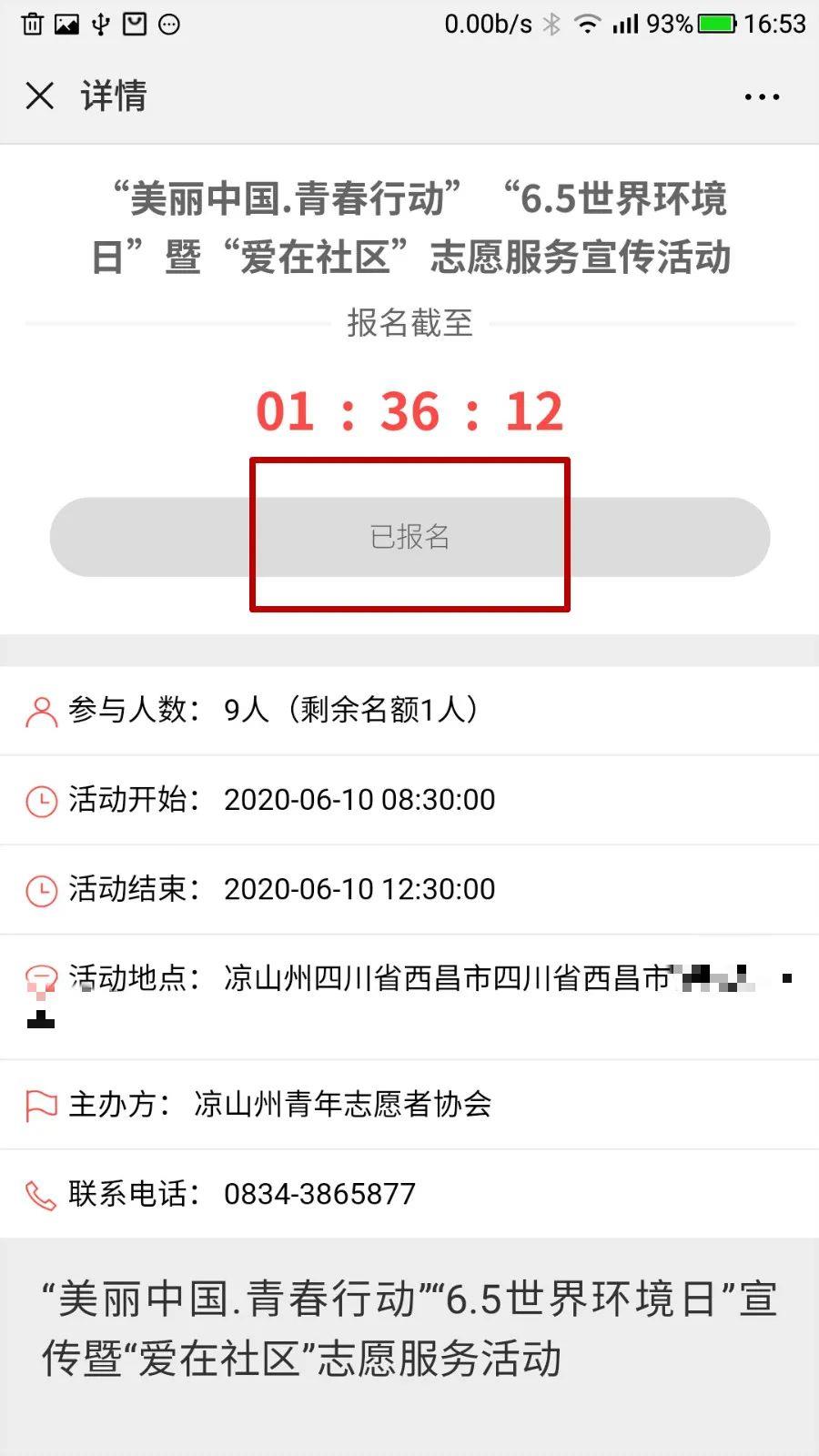This screenshot has height=1456, width=819.
Task: Call the contact number 0834-3865877
Action: (x=319, y=1193)
